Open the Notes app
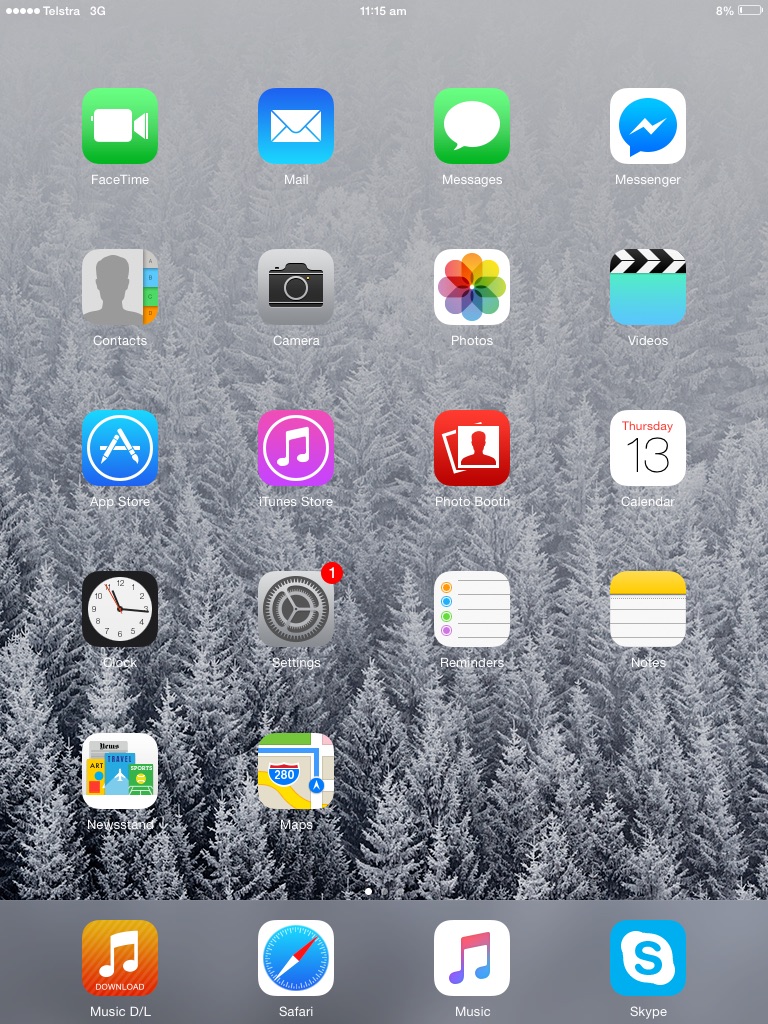The height and width of the screenshot is (1024, 768). pyautogui.click(x=648, y=609)
